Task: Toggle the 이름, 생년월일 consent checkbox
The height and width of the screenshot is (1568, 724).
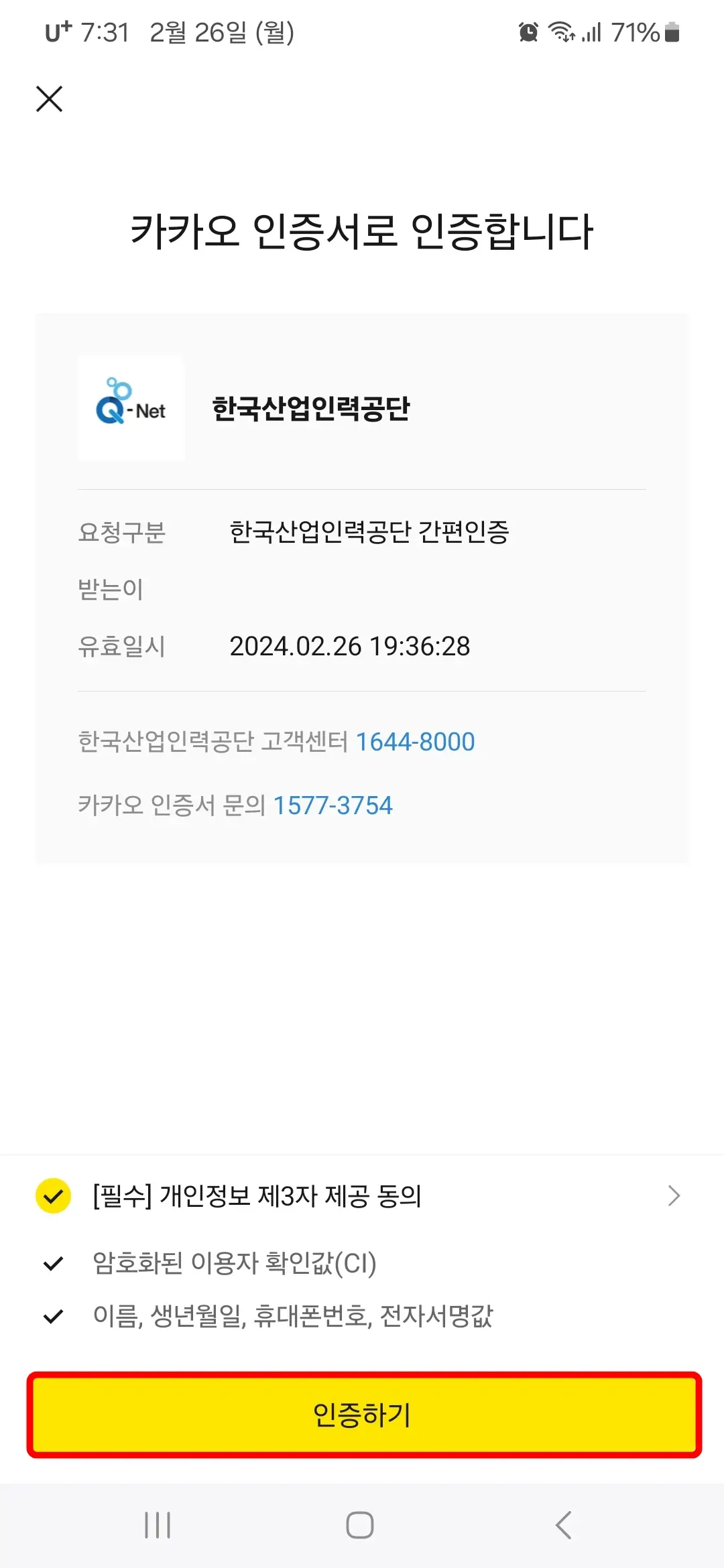Action: pyautogui.click(x=53, y=1315)
